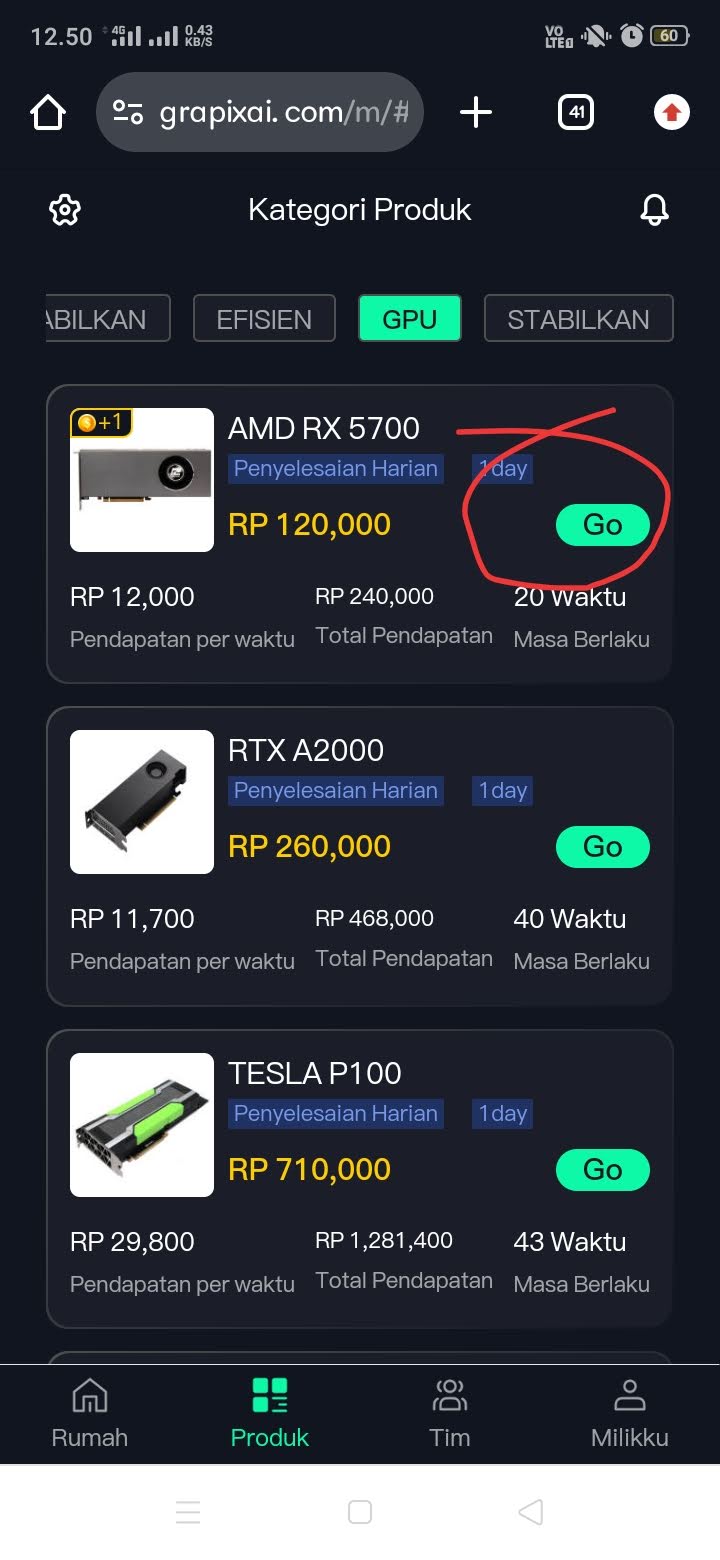
Task: Open the settings gear icon
Action: 64,210
